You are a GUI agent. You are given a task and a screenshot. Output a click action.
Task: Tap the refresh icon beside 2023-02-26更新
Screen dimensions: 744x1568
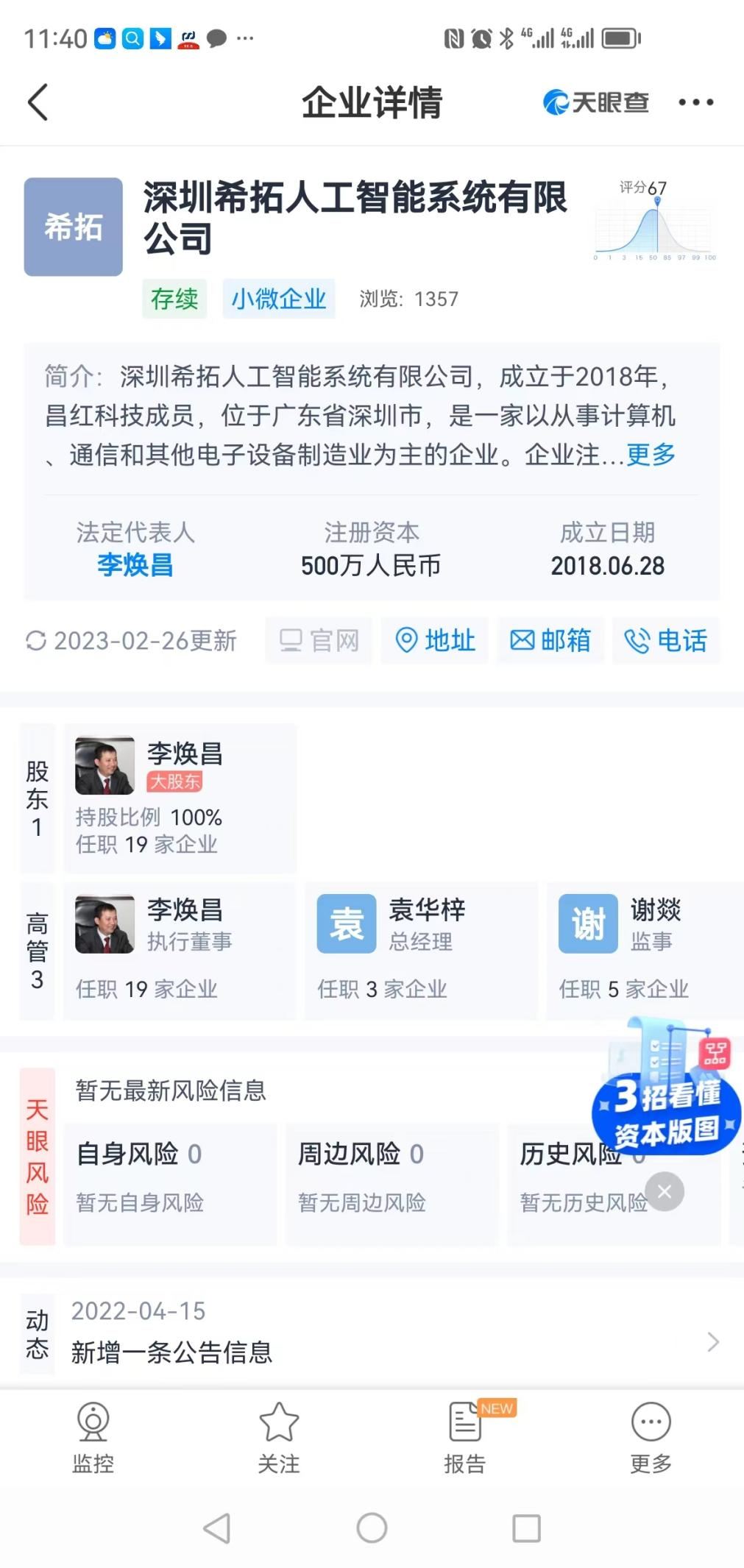[35, 641]
